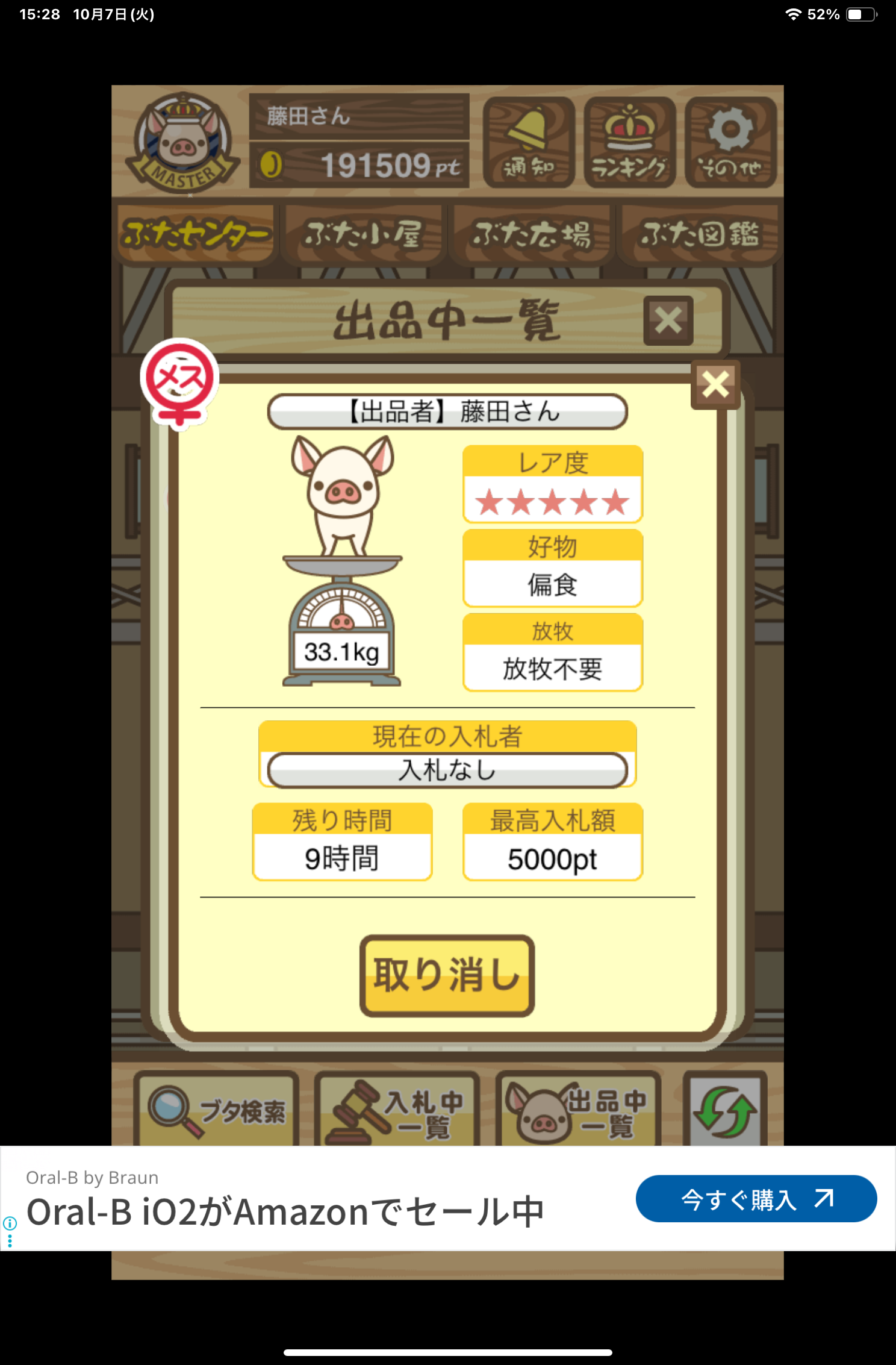
Task: Switch to the ぶた小屋 tab
Action: point(362,234)
